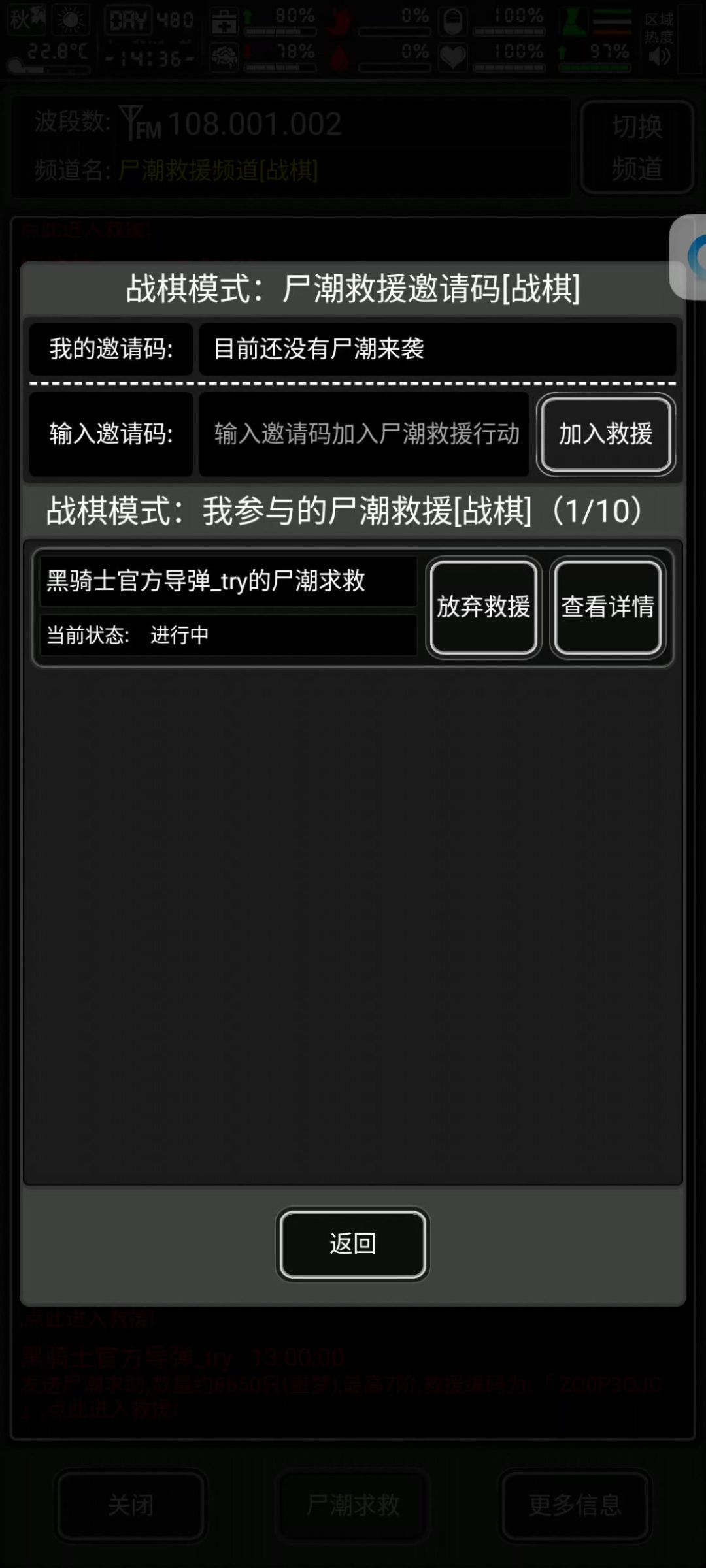
Task: Tap 返回 to go back
Action: point(353,1244)
